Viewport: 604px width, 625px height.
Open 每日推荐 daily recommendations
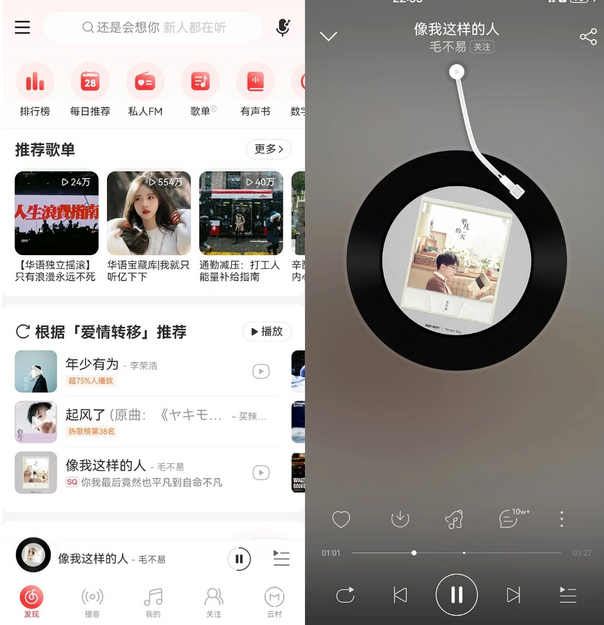[90, 90]
